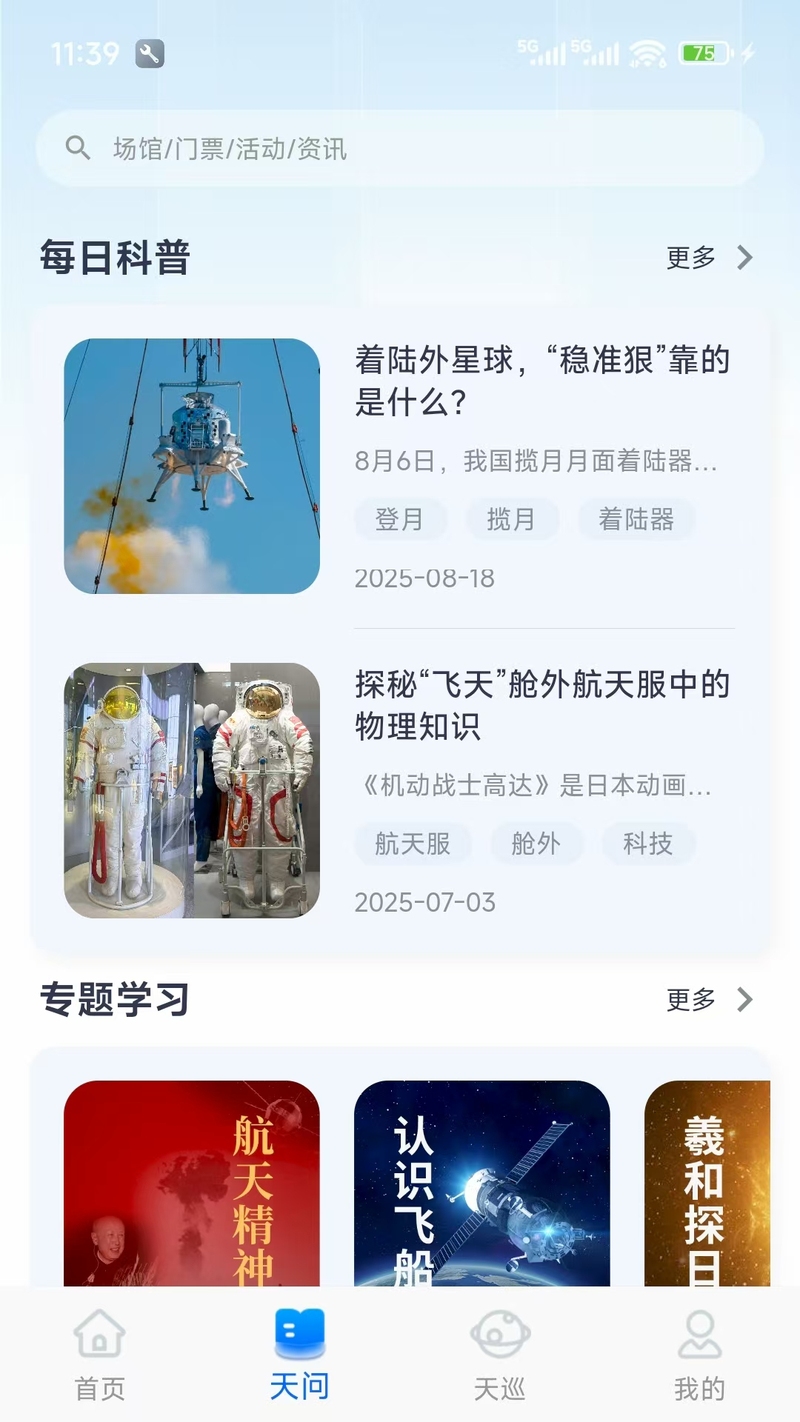Select the 登月 tag chip
This screenshot has height=1422, width=800.
tap(400, 520)
